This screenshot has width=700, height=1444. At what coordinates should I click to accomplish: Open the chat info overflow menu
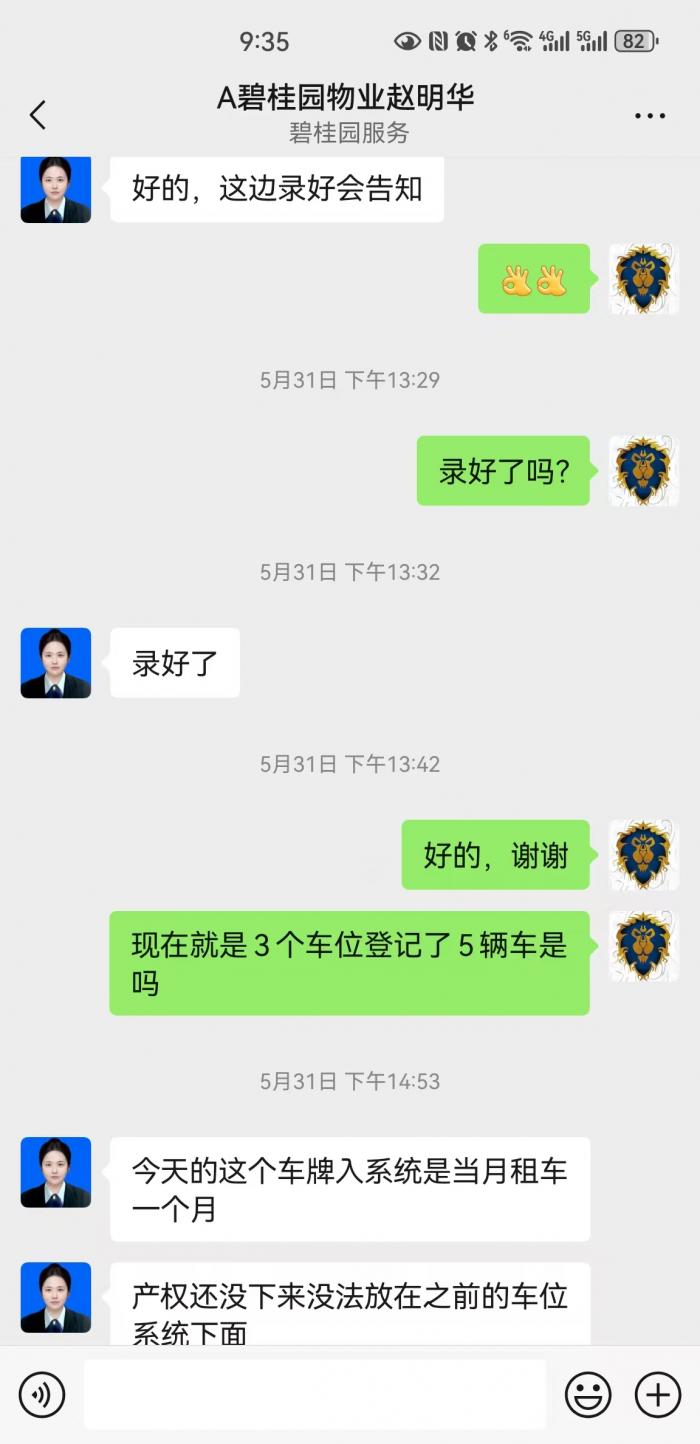pyautogui.click(x=650, y=116)
